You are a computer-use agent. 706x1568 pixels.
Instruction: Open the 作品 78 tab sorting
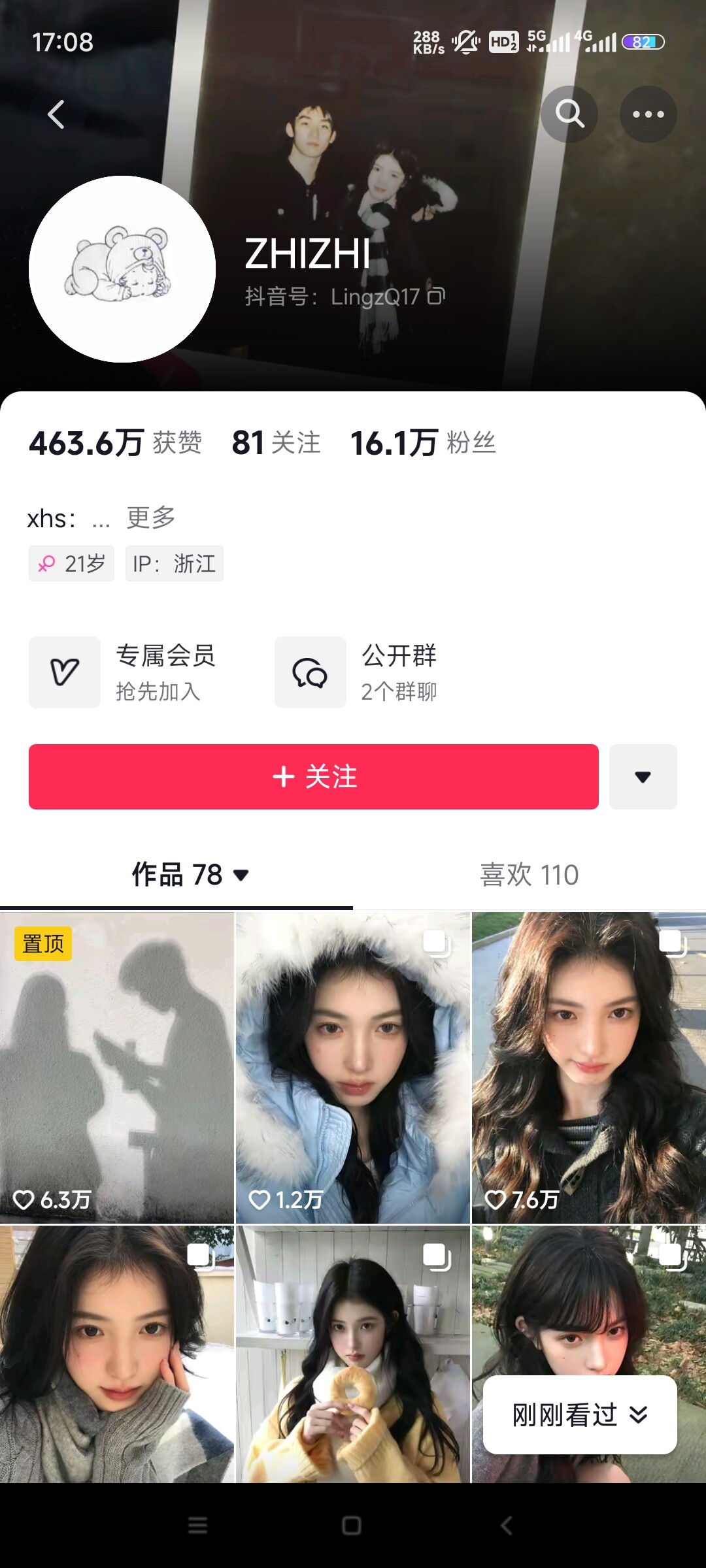190,875
